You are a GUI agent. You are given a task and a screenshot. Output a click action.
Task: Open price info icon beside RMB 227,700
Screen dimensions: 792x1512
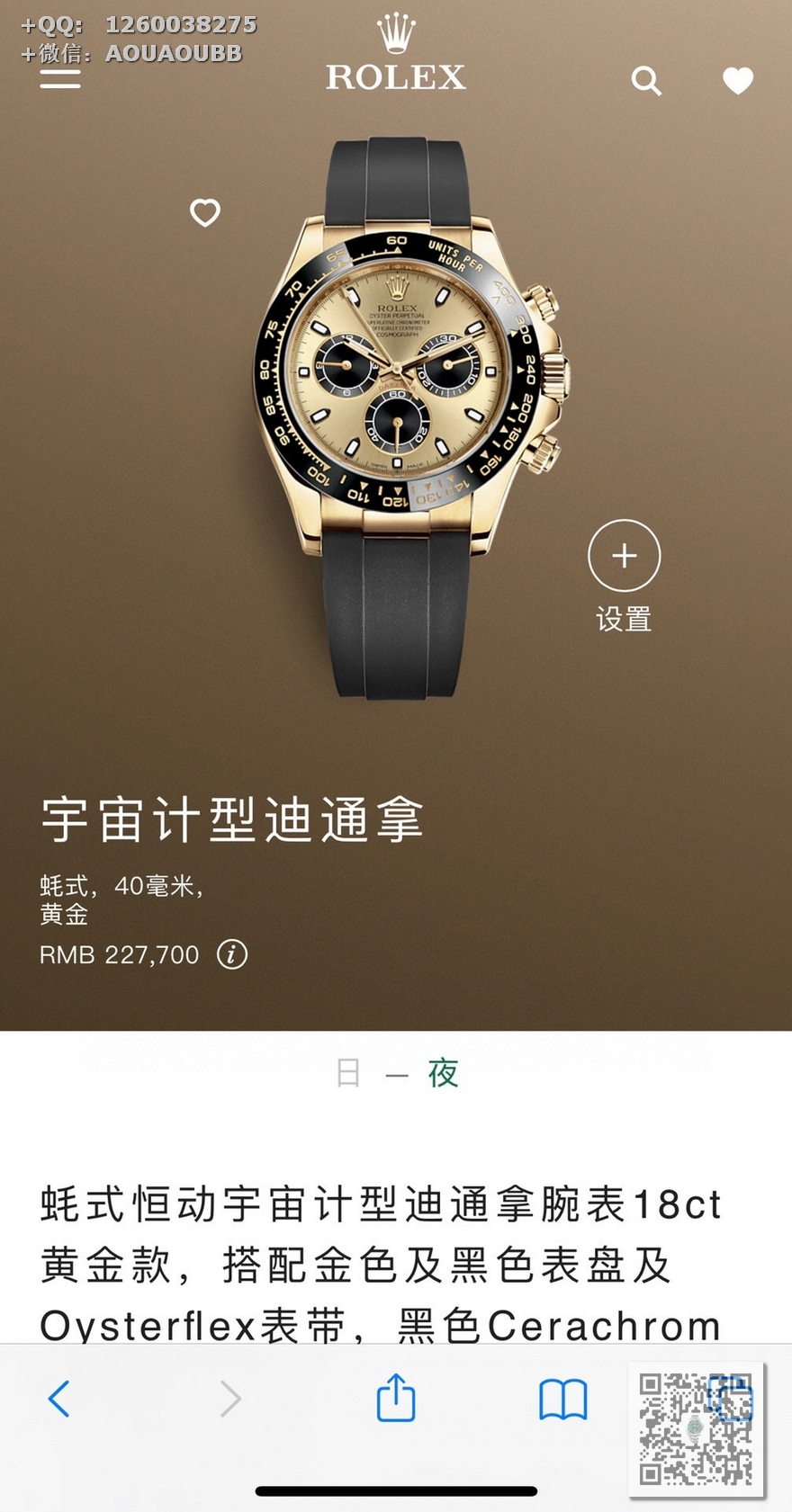pos(232,954)
